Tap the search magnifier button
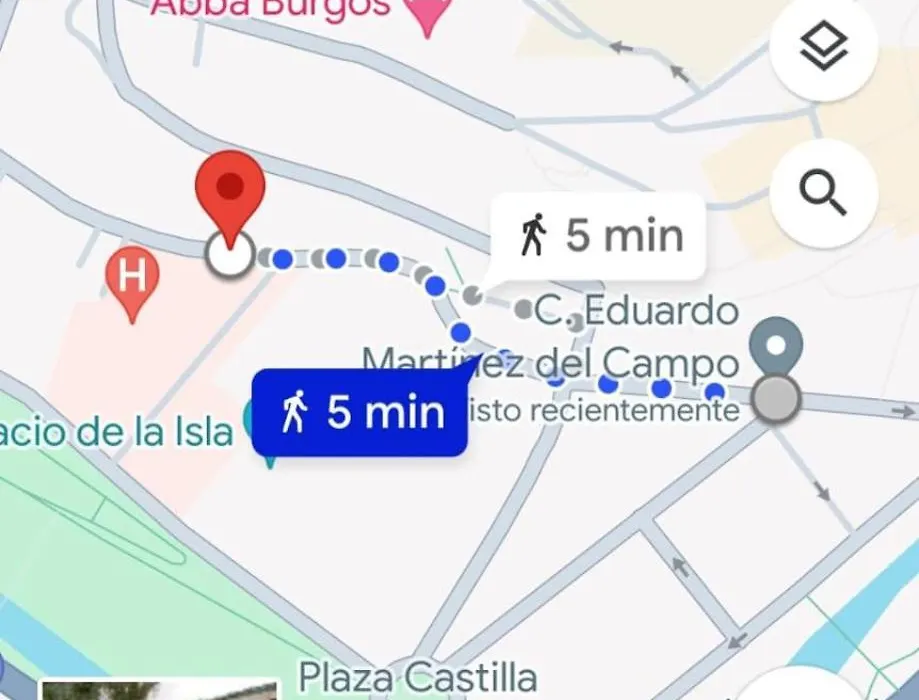Image resolution: width=919 pixels, height=700 pixels. point(824,194)
